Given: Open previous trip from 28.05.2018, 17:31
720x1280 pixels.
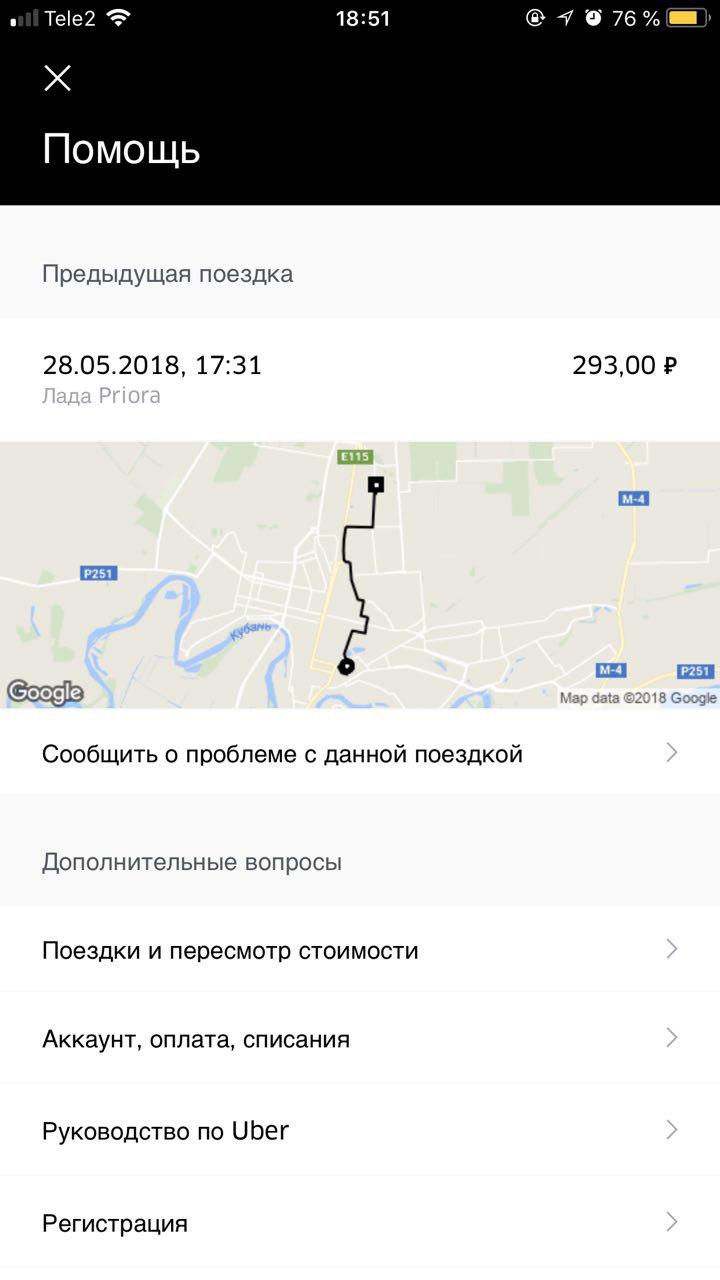Looking at the screenshot, I should coord(360,379).
